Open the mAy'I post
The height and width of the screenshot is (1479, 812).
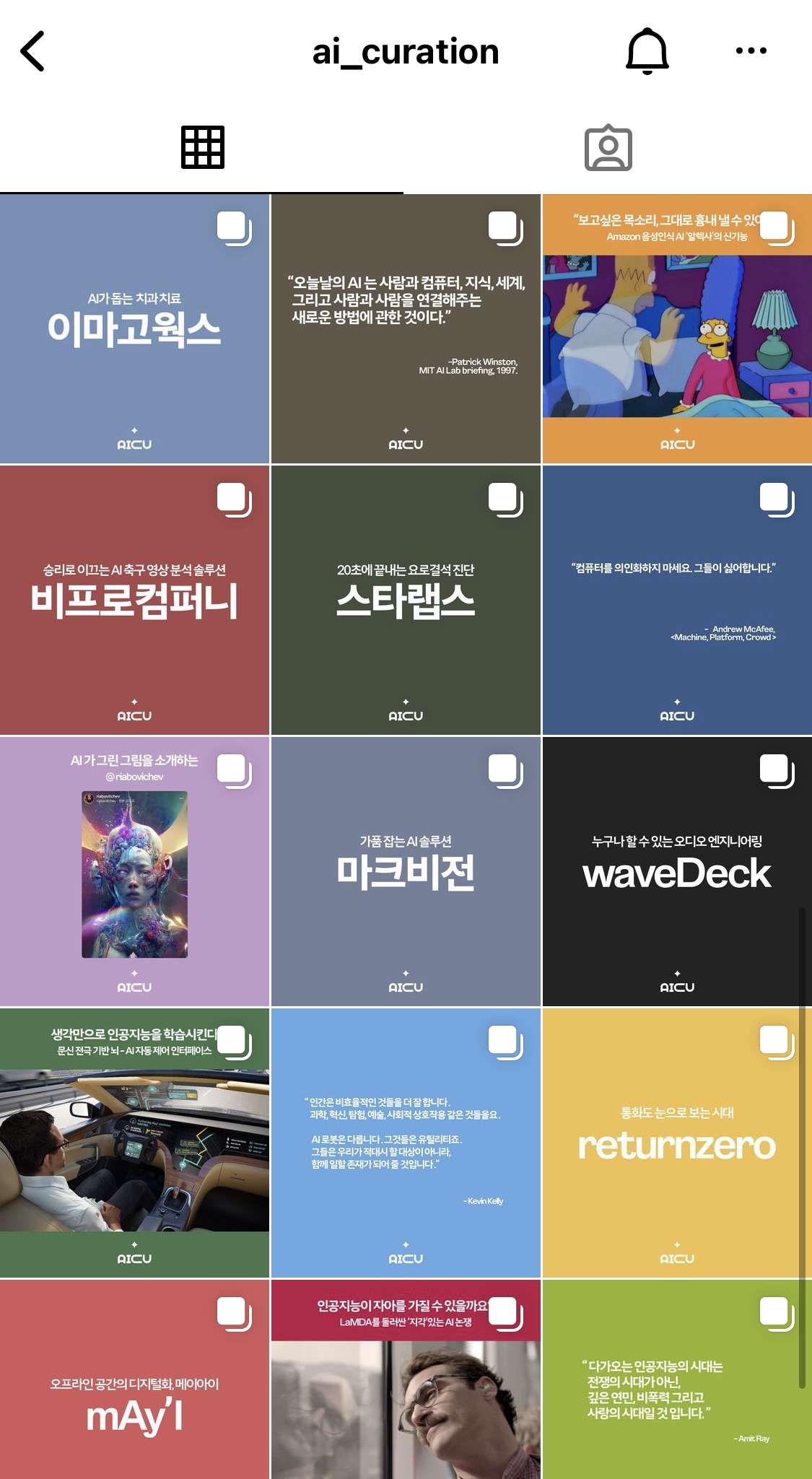tap(134, 1379)
